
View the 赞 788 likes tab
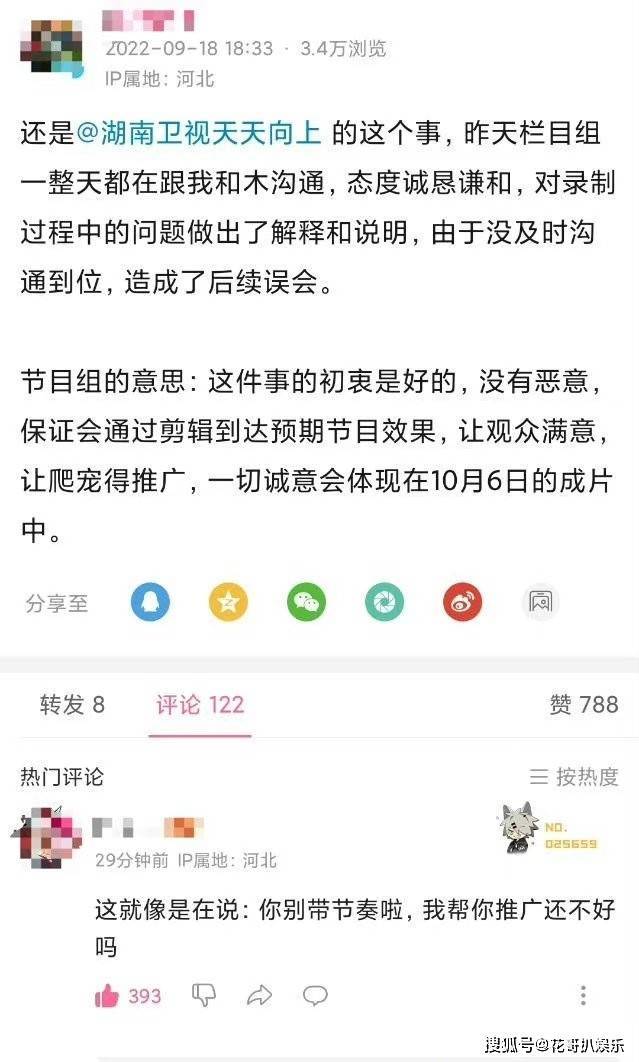[583, 704]
